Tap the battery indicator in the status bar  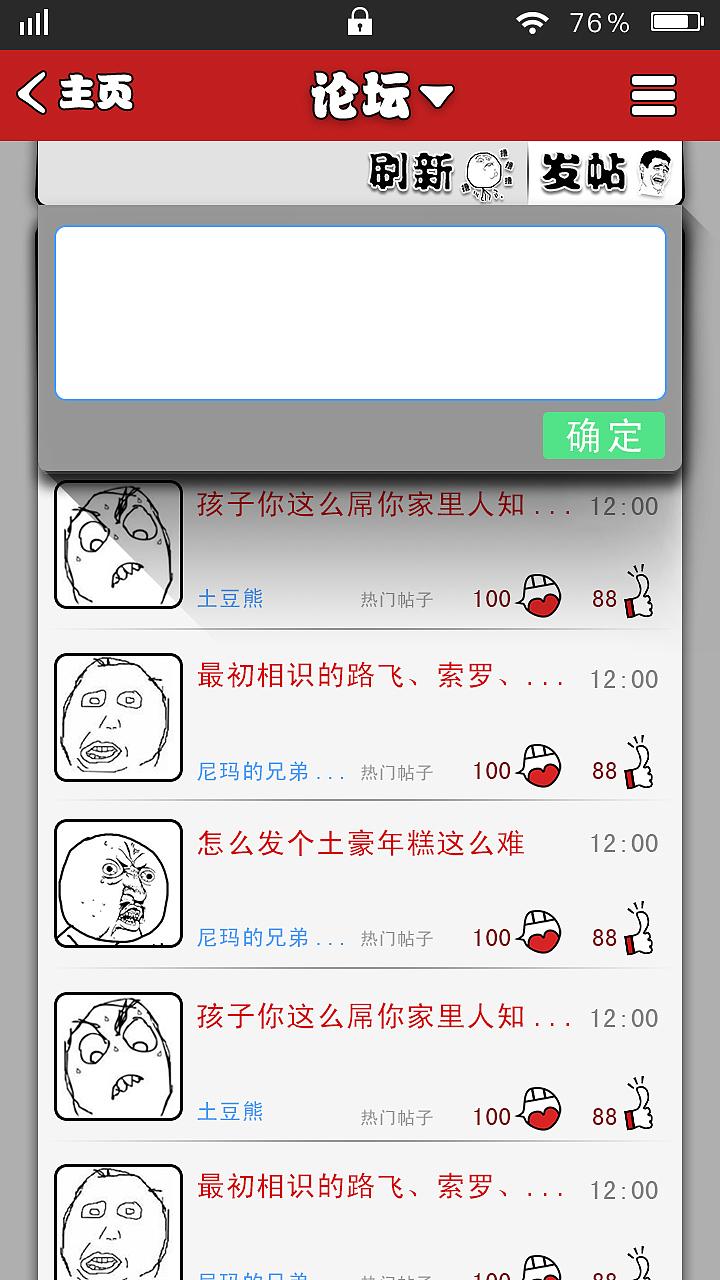click(x=675, y=20)
